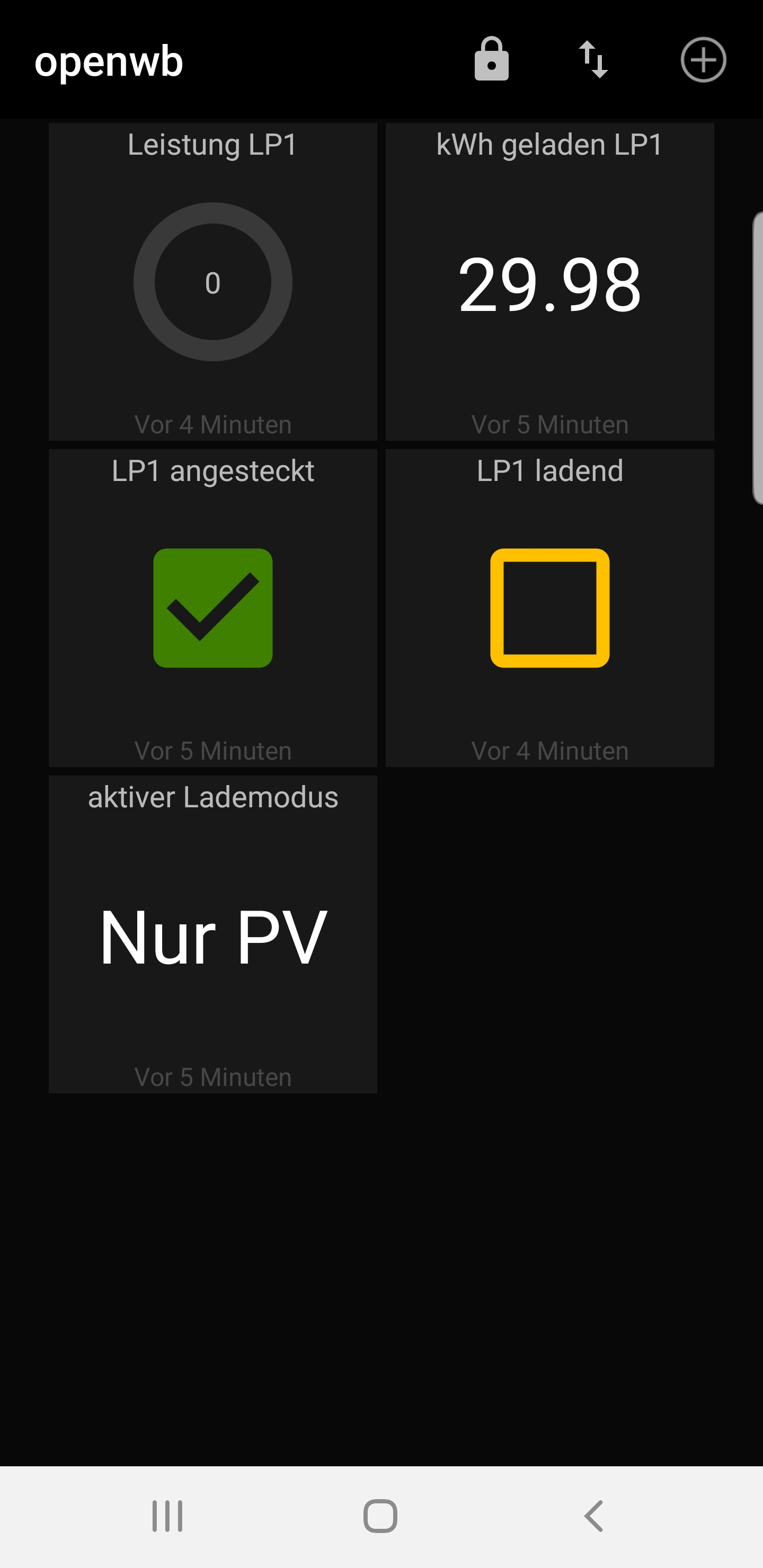Open the aktiver Lademodus tile
Image resolution: width=763 pixels, height=1568 pixels.
tap(212, 934)
